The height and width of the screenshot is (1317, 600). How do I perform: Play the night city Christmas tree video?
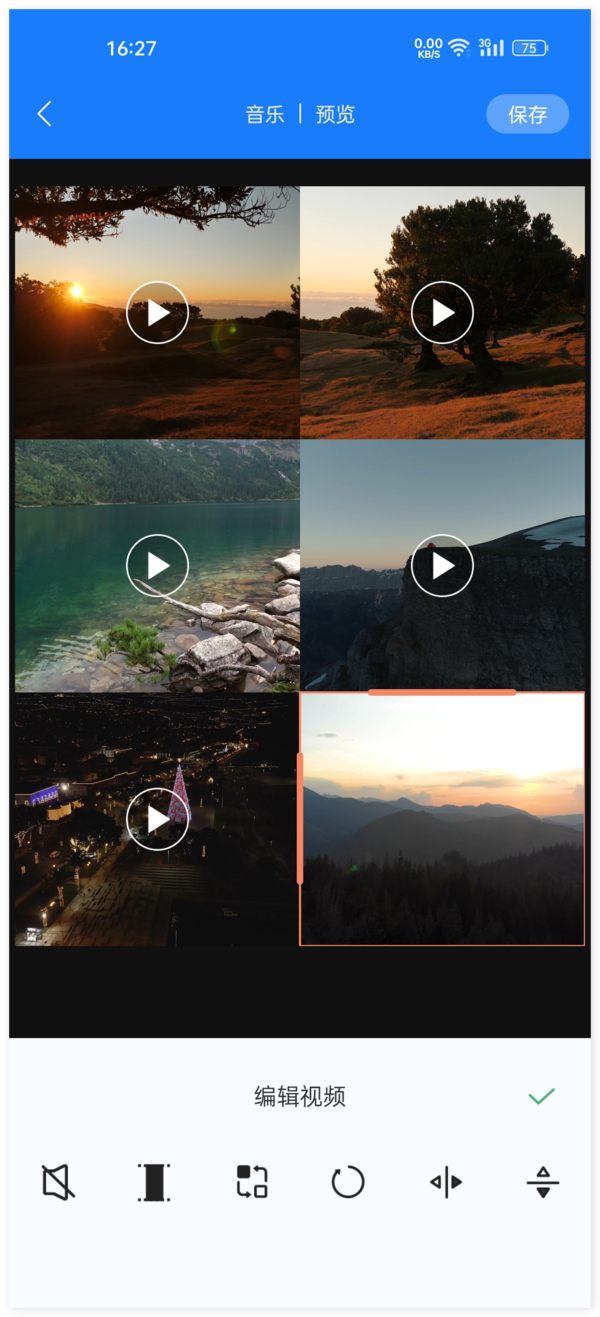157,819
